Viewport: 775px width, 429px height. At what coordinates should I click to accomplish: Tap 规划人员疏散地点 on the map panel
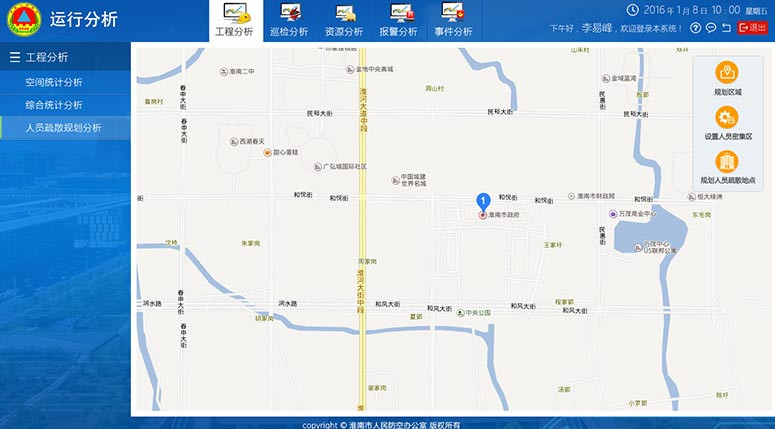(x=727, y=167)
